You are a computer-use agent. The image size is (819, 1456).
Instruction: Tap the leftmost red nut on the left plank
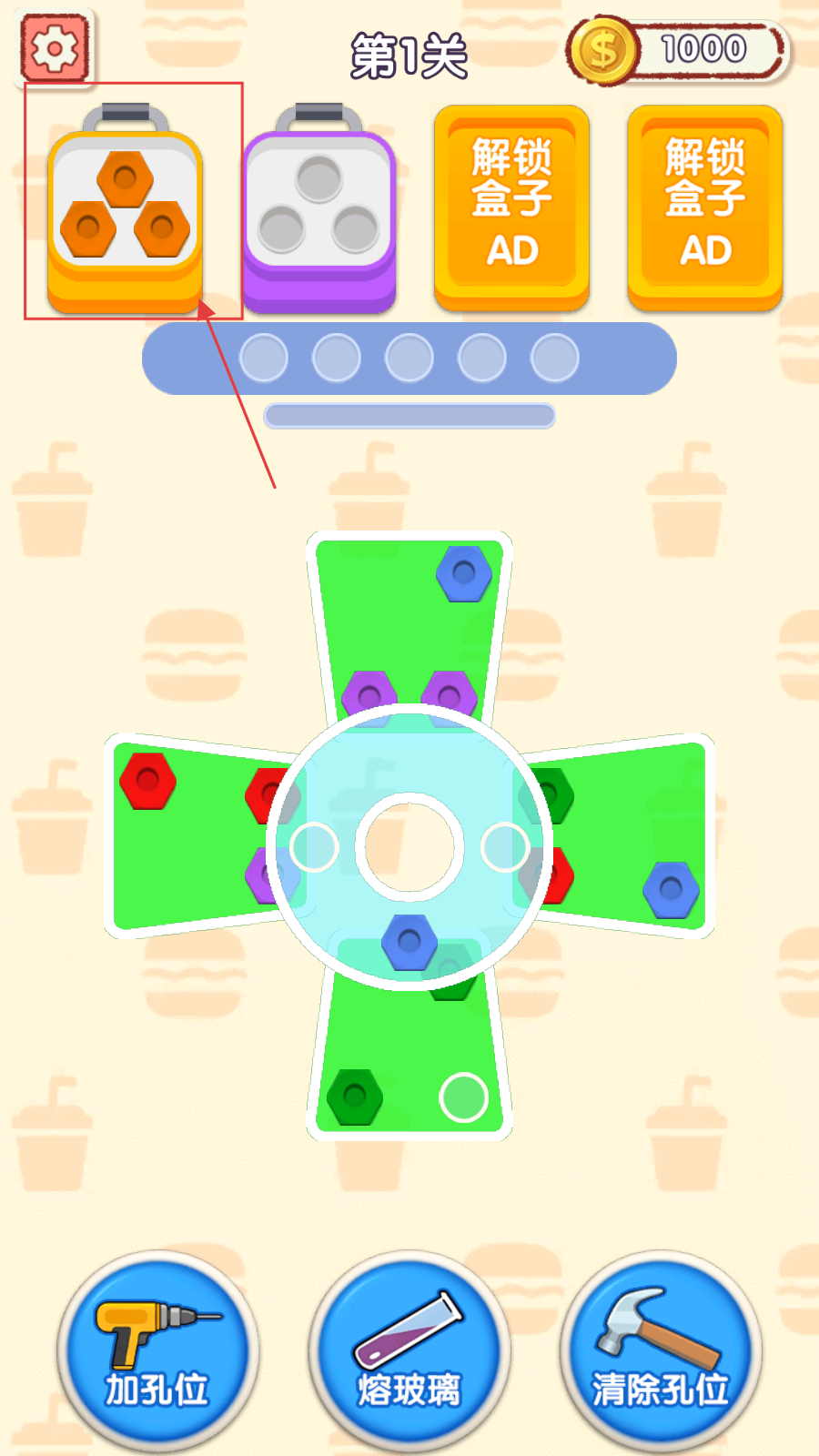point(147,781)
